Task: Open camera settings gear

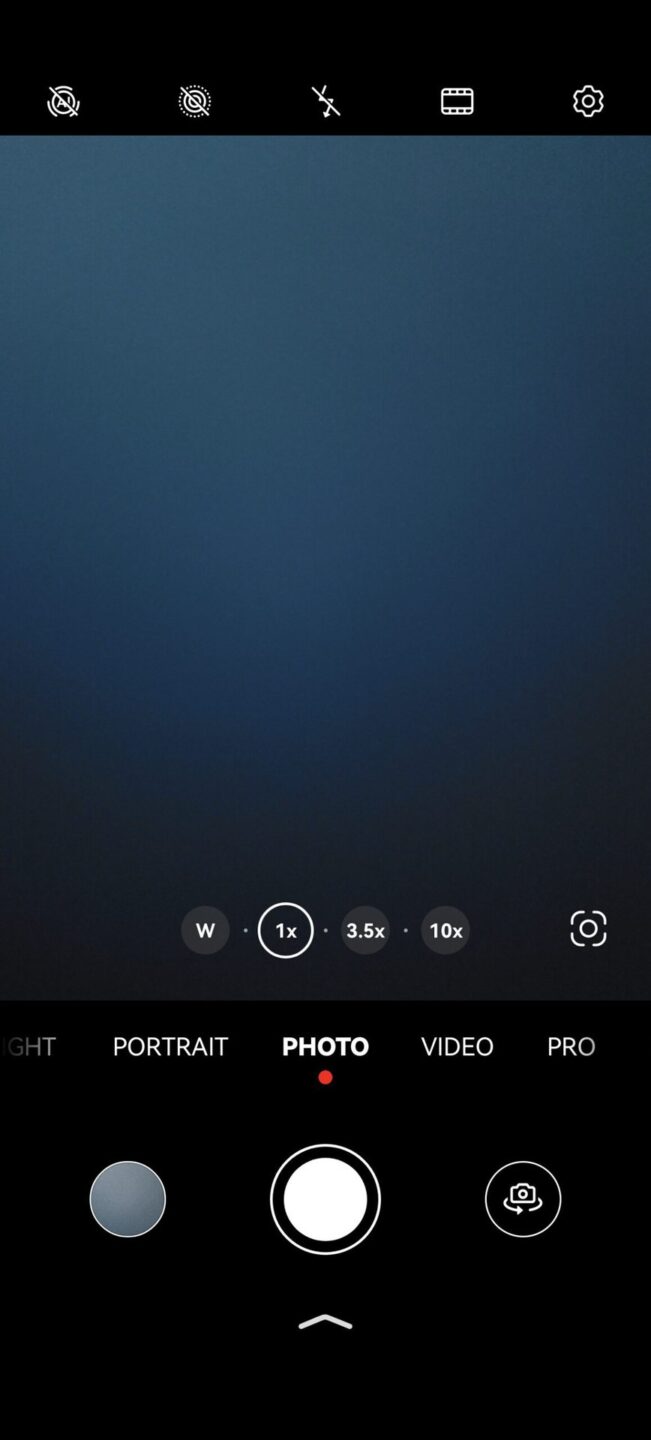Action: pyautogui.click(x=588, y=101)
